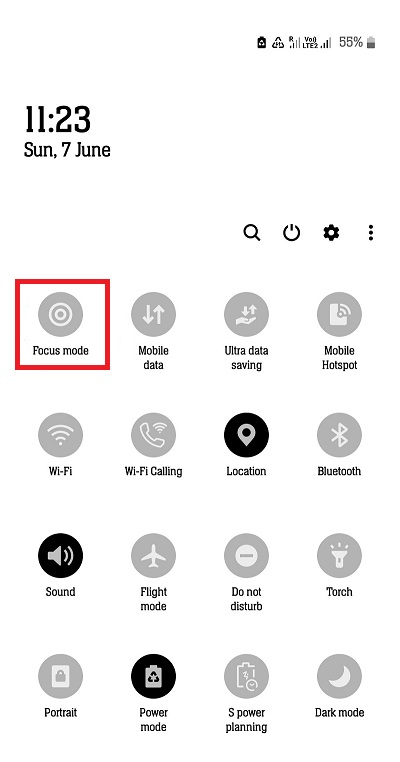
Task: Enable Ultra data saving
Action: 246,314
